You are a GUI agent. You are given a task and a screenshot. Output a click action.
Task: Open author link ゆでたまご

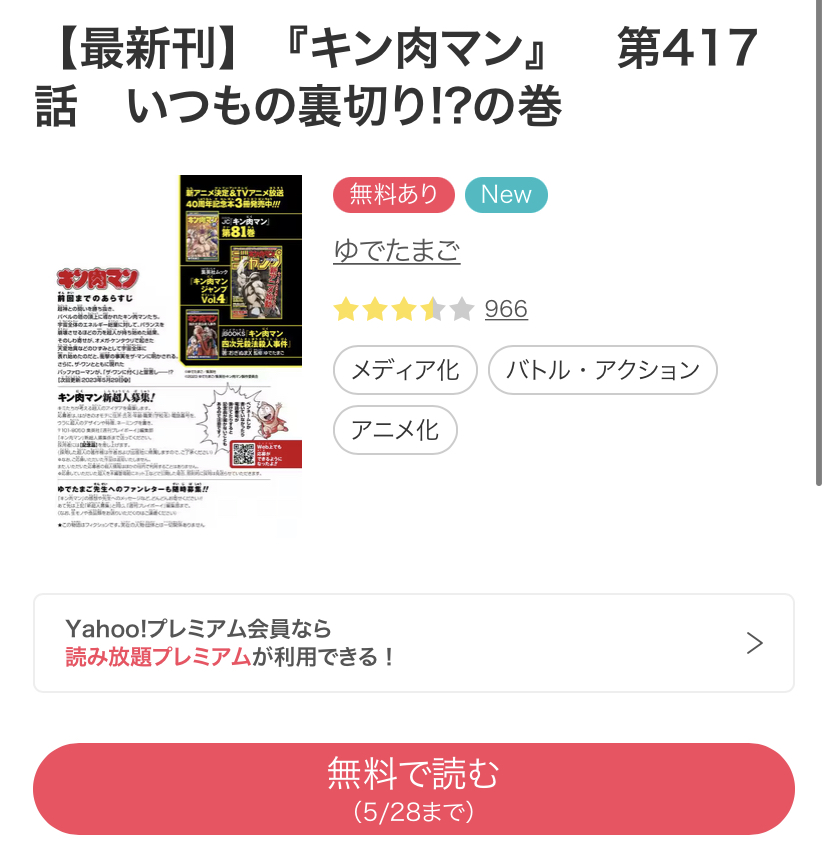(x=396, y=250)
